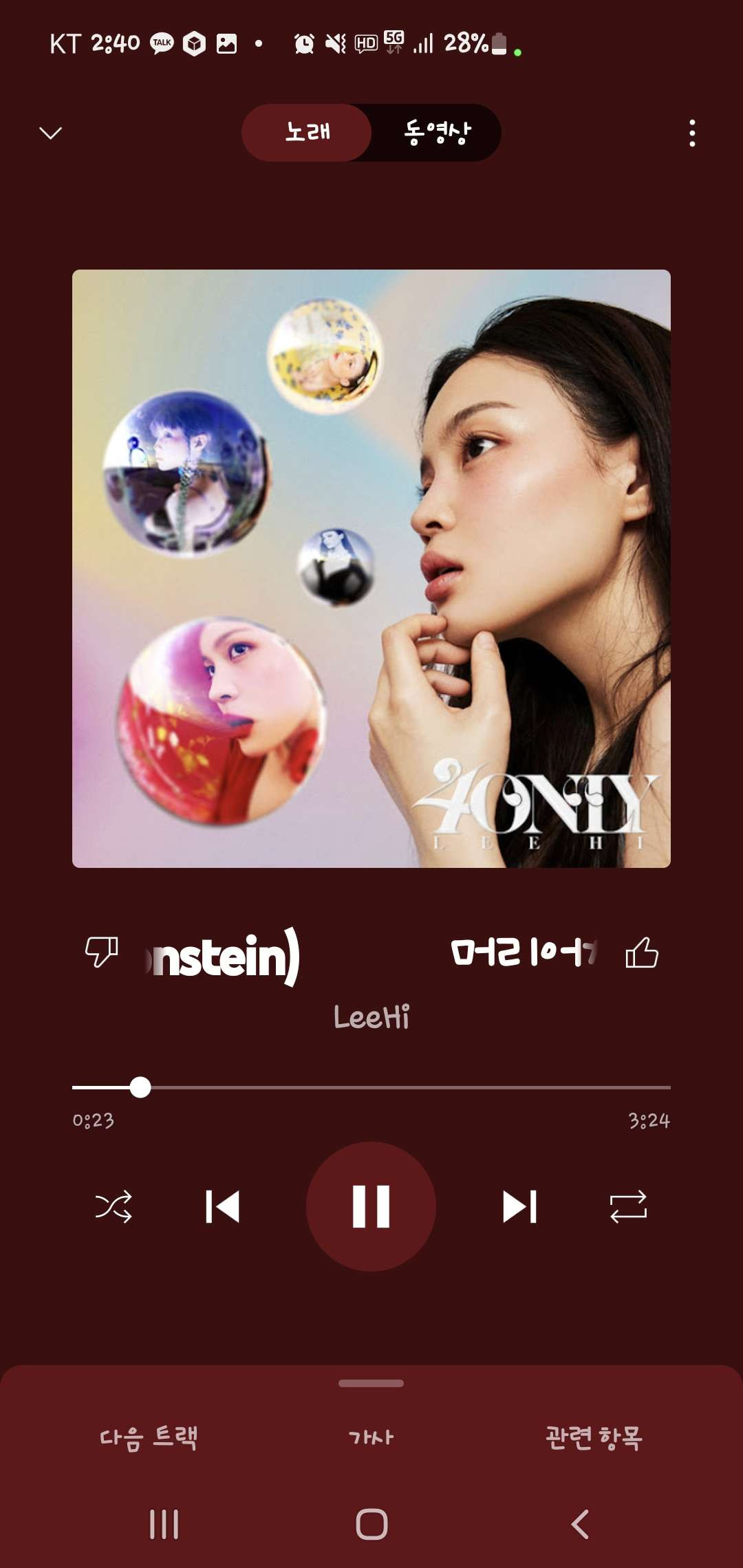Skip to the previous track
Image resolution: width=743 pixels, height=1568 pixels.
click(x=222, y=1207)
